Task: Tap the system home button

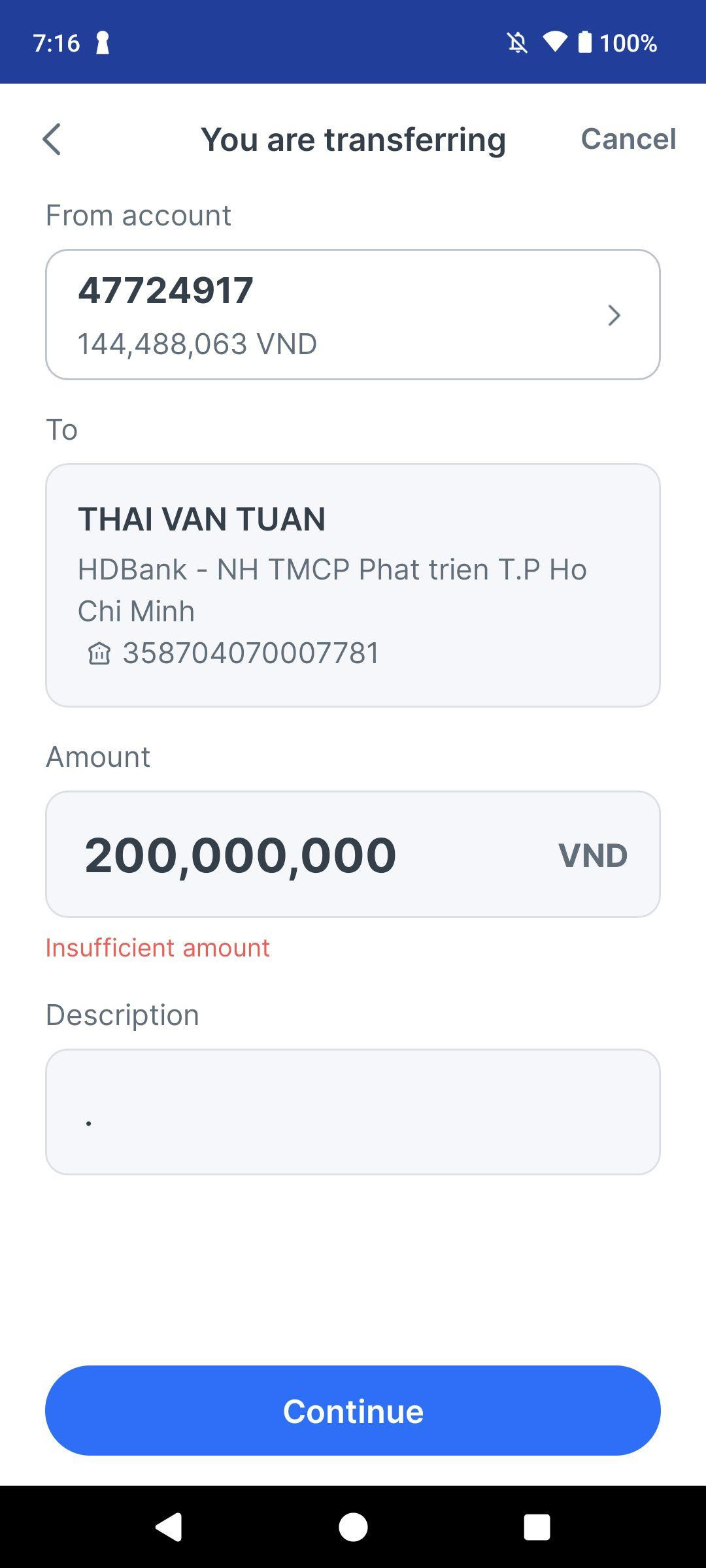Action: click(x=353, y=1527)
